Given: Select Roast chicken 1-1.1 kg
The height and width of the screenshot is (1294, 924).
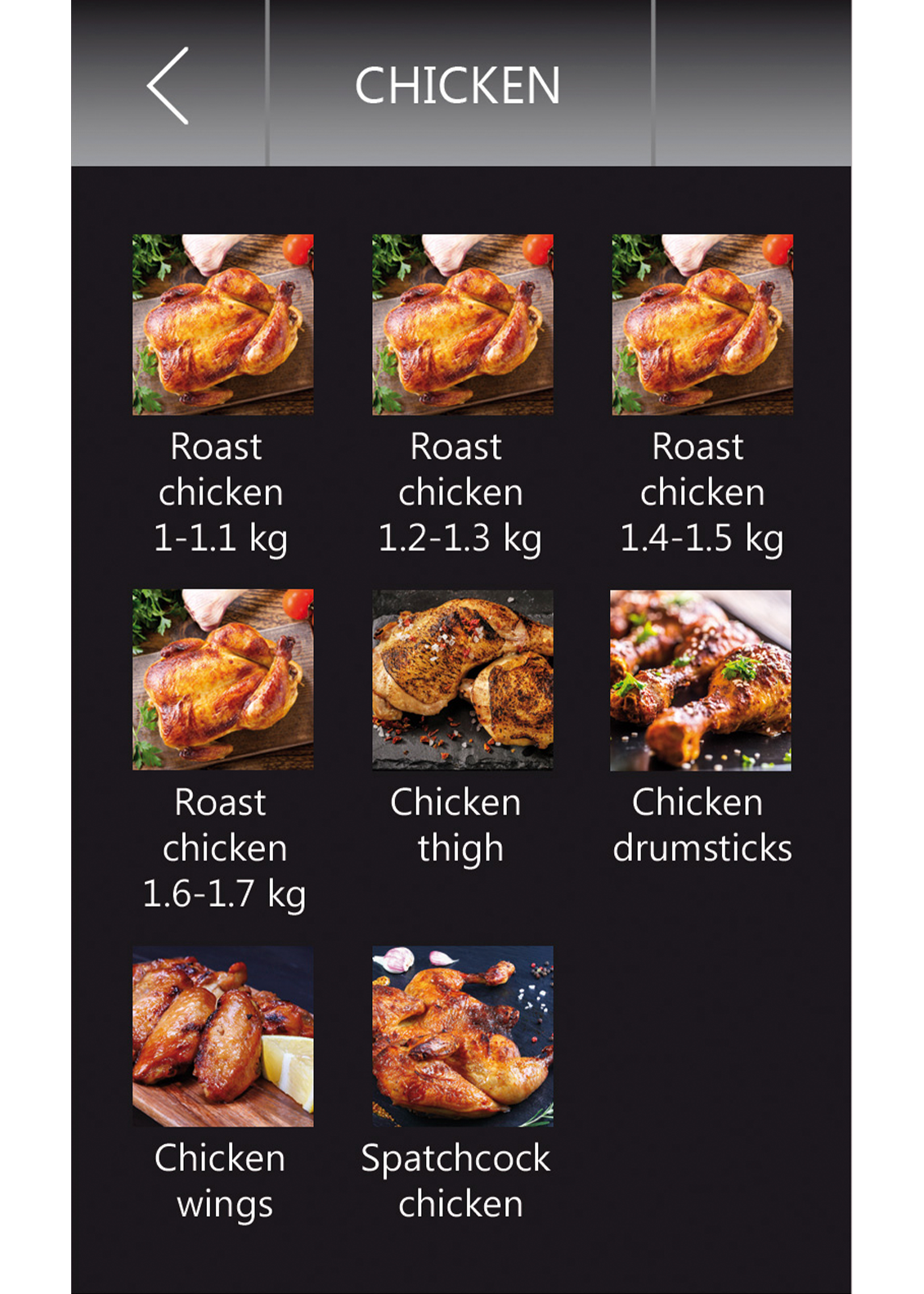Looking at the screenshot, I should tap(222, 325).
